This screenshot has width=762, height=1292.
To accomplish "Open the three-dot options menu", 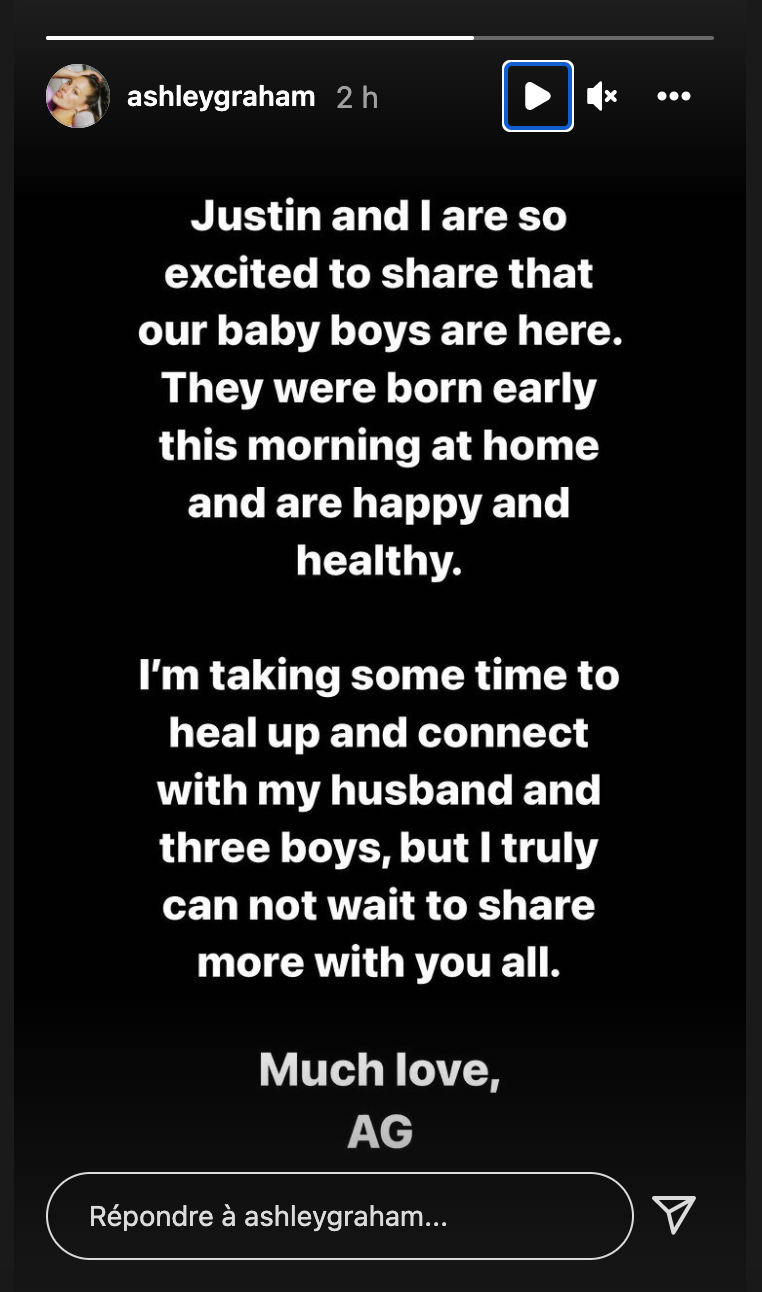I will pos(673,96).
